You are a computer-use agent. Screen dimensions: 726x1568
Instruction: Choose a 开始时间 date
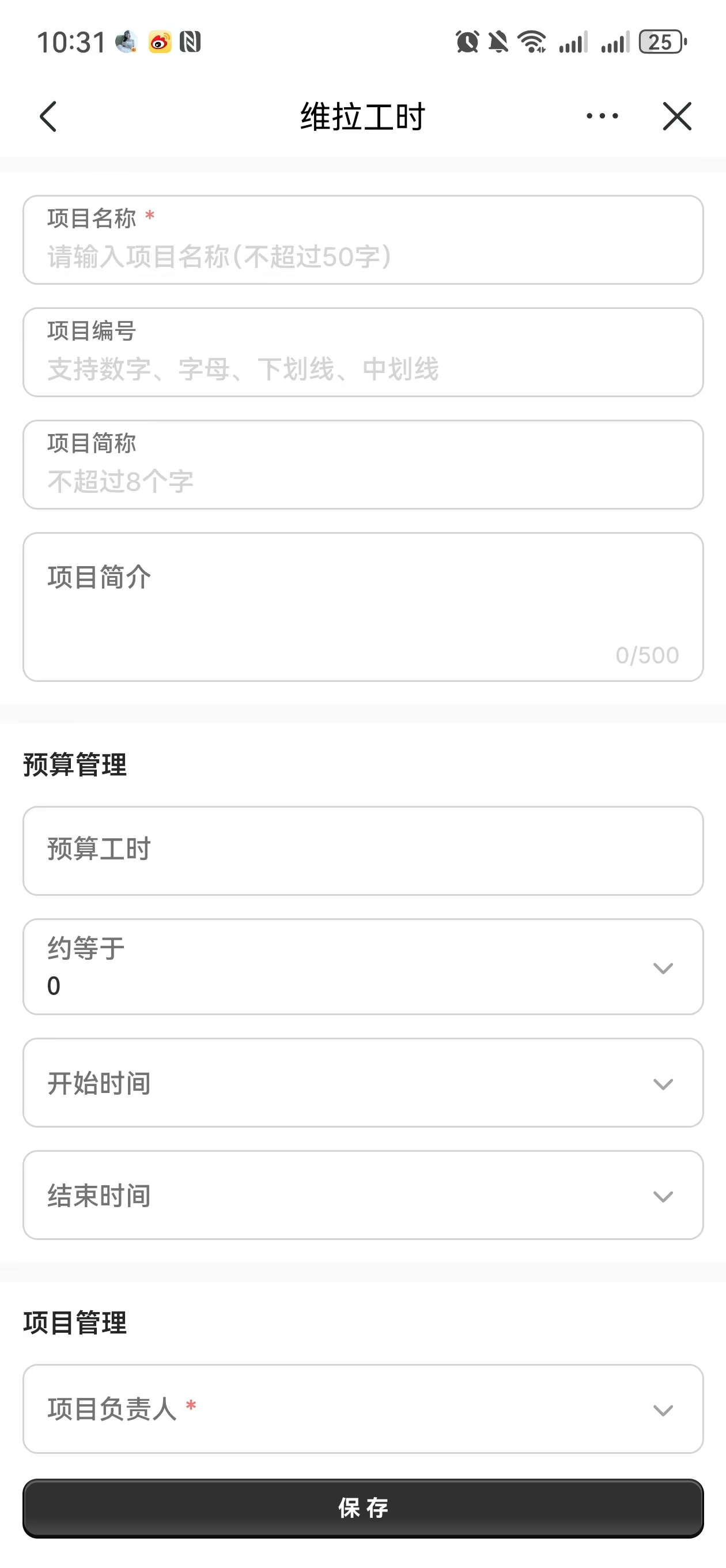coord(362,1083)
